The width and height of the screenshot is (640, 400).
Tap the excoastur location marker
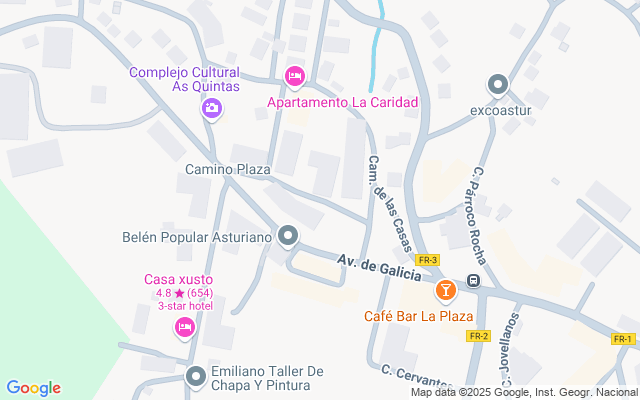pos(498,86)
